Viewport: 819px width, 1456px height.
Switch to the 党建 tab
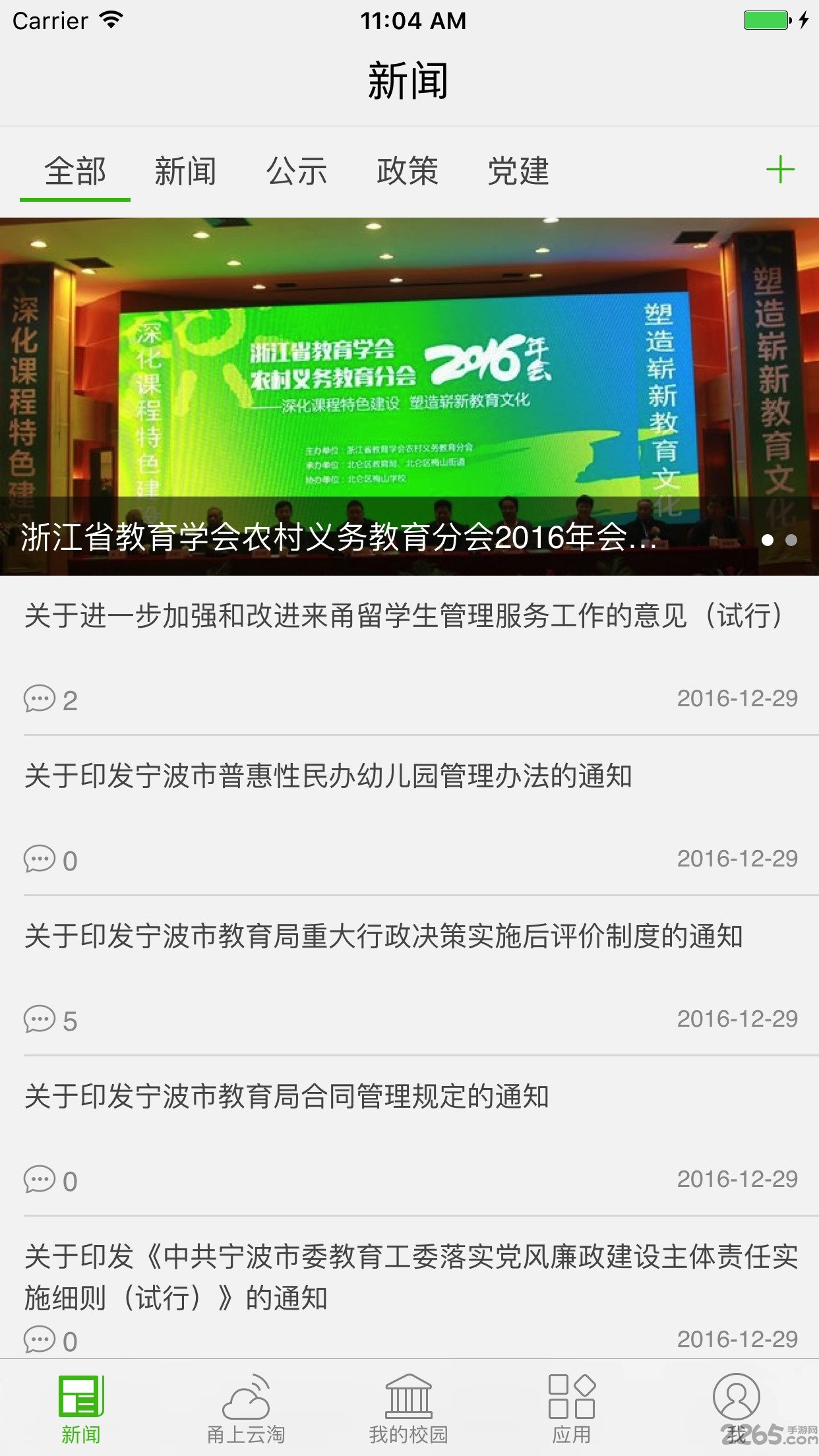tap(518, 171)
